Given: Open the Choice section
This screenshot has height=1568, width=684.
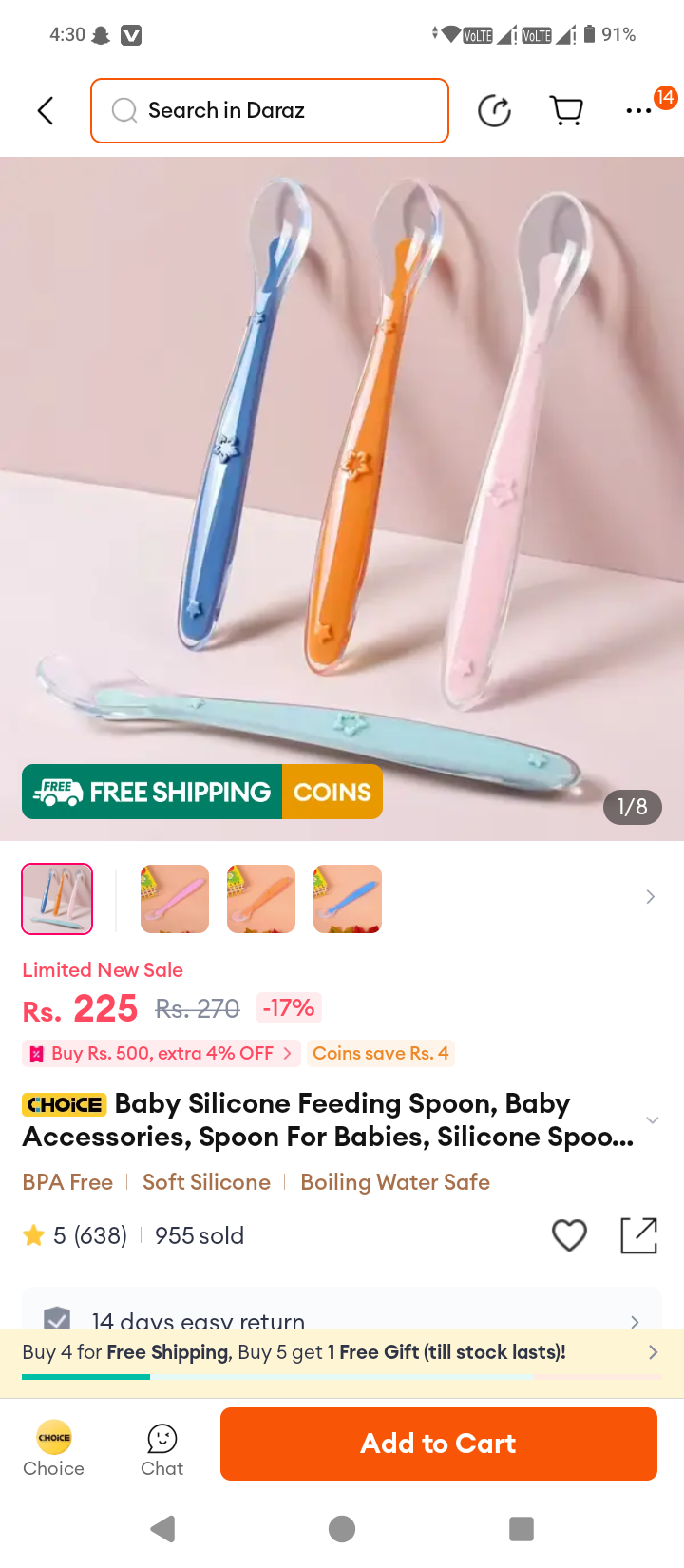Looking at the screenshot, I should pyautogui.click(x=54, y=1448).
